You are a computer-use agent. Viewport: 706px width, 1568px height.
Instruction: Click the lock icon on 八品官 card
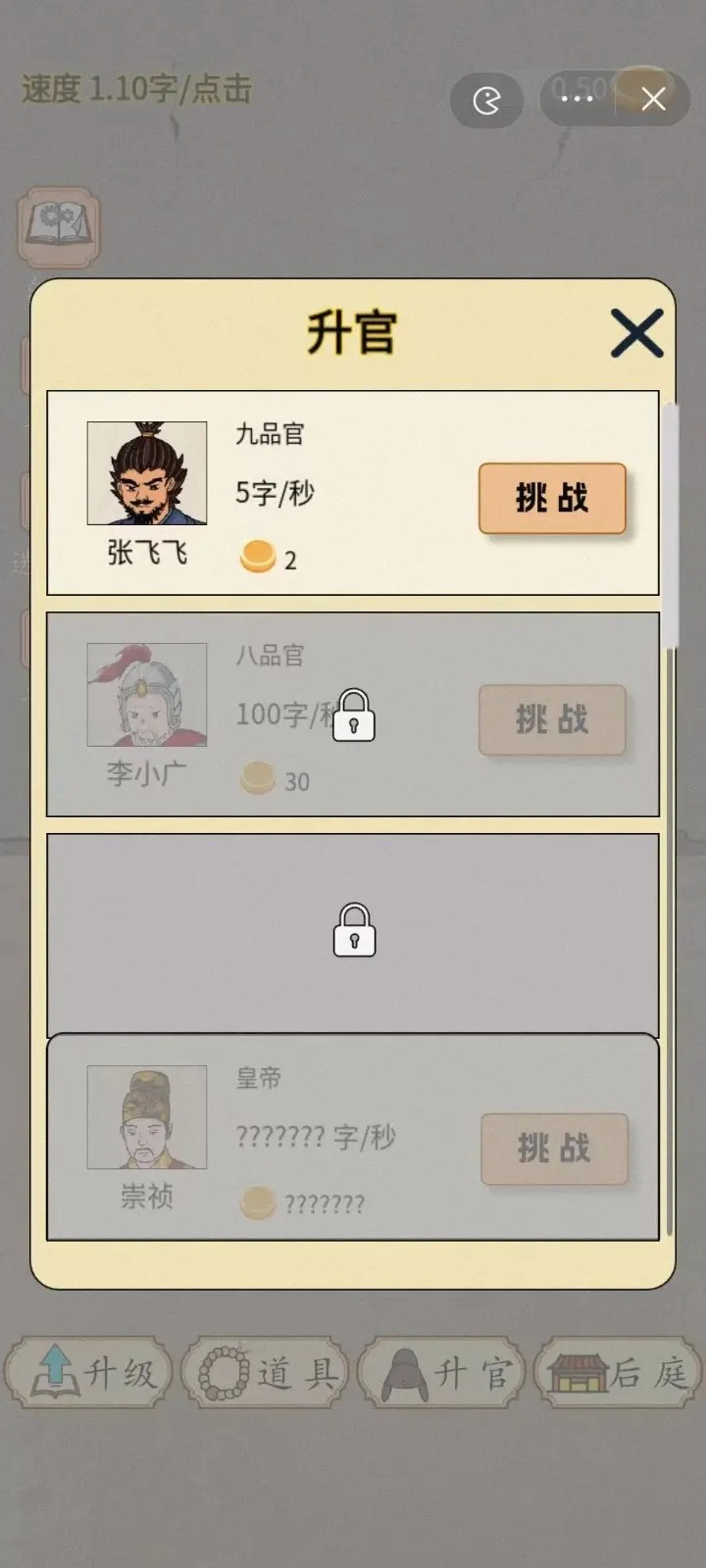pyautogui.click(x=353, y=717)
